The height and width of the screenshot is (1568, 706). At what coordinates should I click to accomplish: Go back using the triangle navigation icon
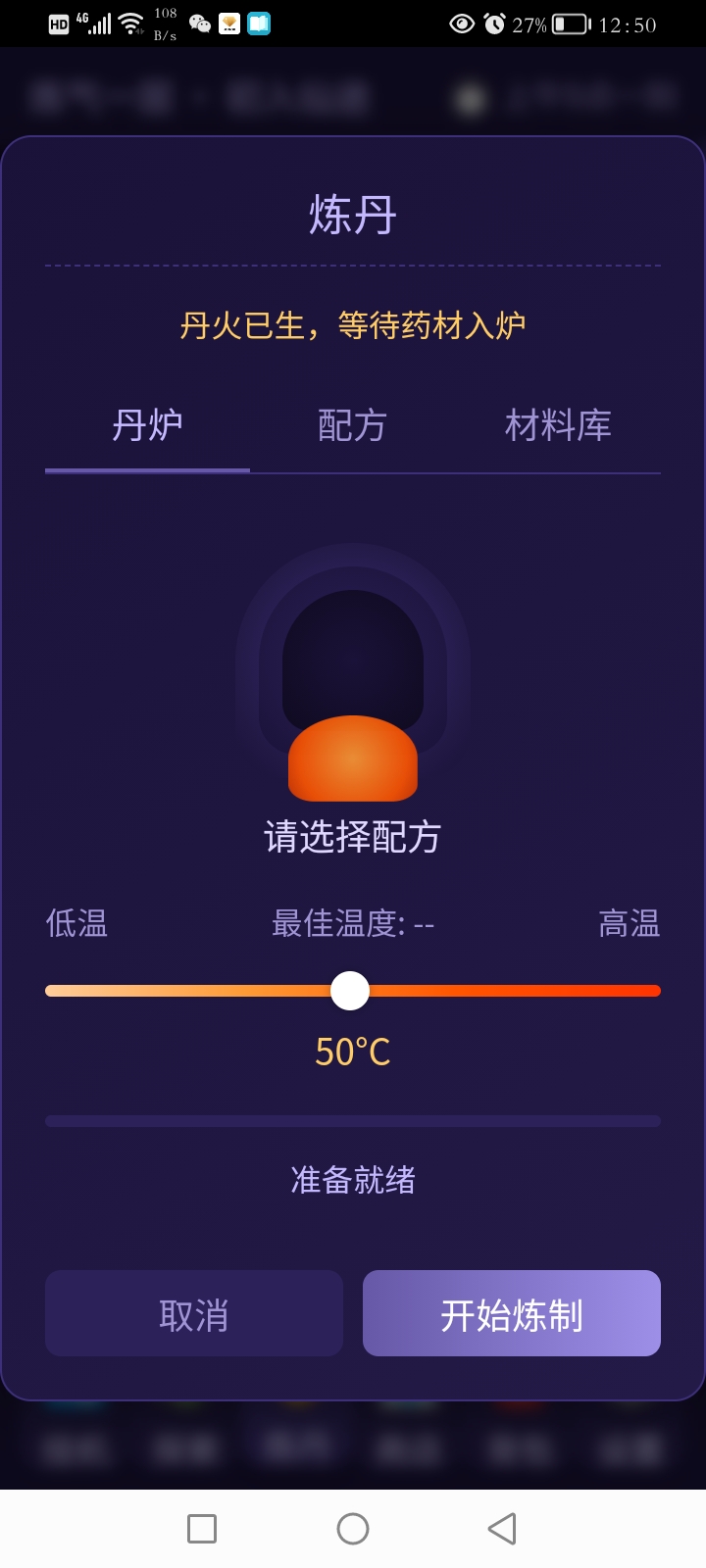(x=502, y=1528)
